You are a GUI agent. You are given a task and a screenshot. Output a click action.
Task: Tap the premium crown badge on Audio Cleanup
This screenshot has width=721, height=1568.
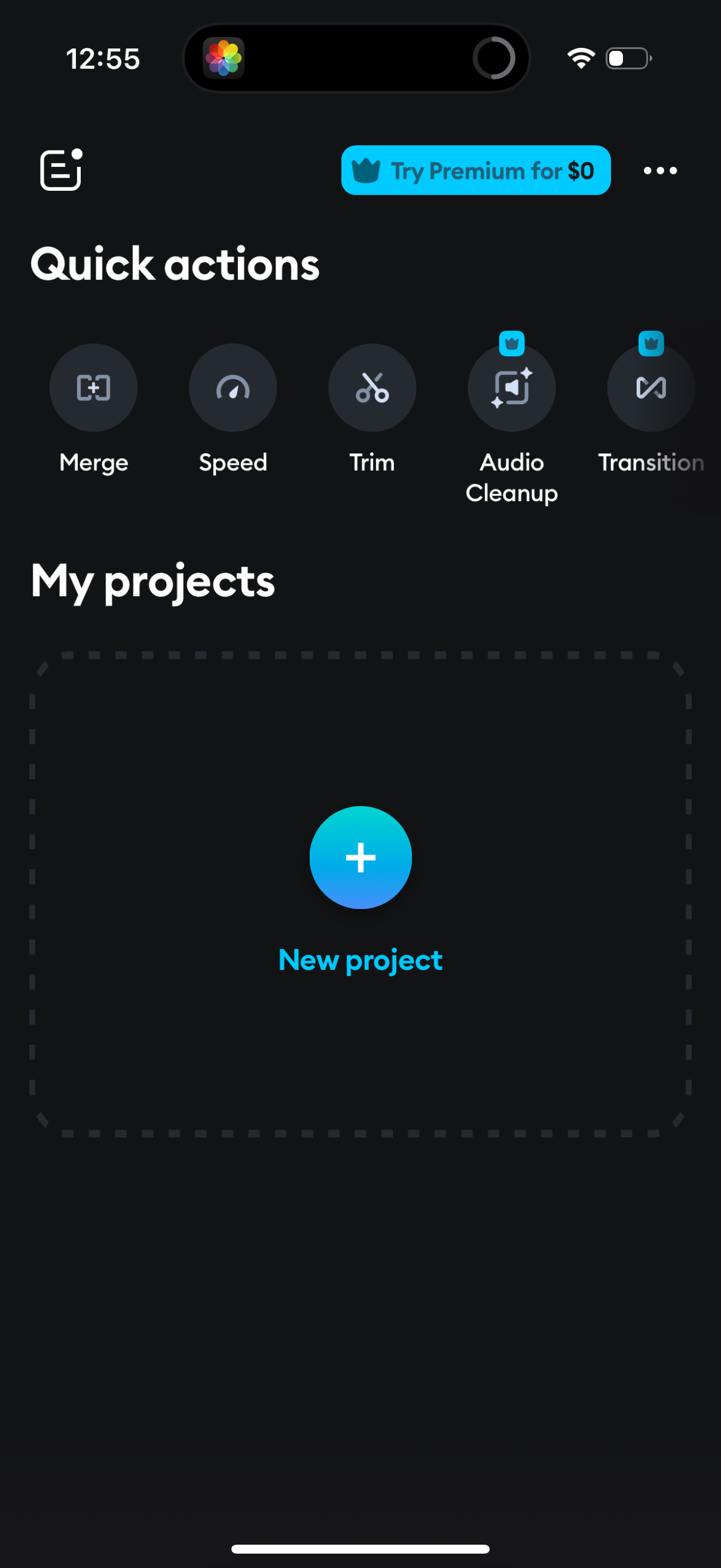tap(511, 343)
